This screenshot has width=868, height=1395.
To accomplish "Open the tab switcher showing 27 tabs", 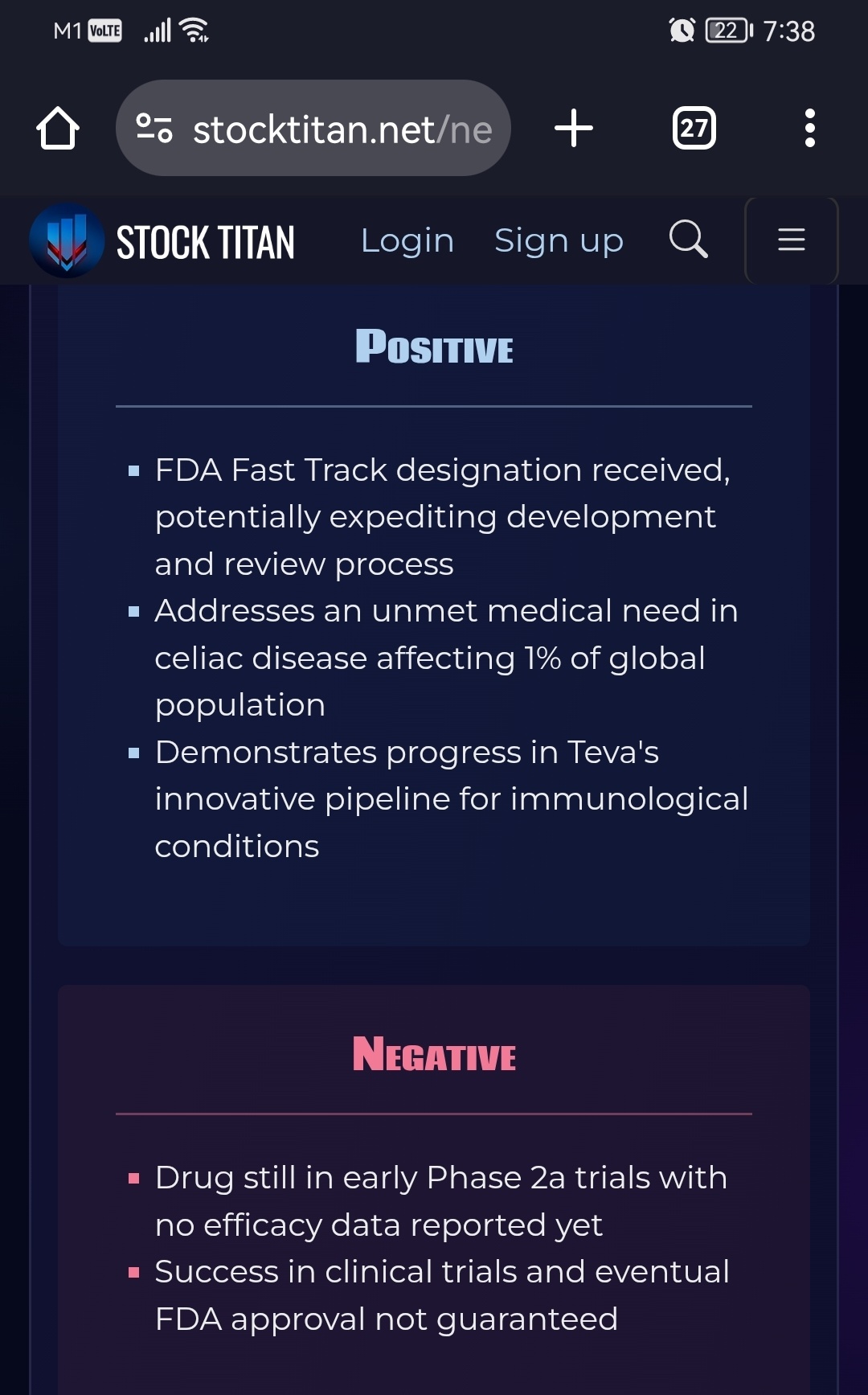I will coord(694,128).
